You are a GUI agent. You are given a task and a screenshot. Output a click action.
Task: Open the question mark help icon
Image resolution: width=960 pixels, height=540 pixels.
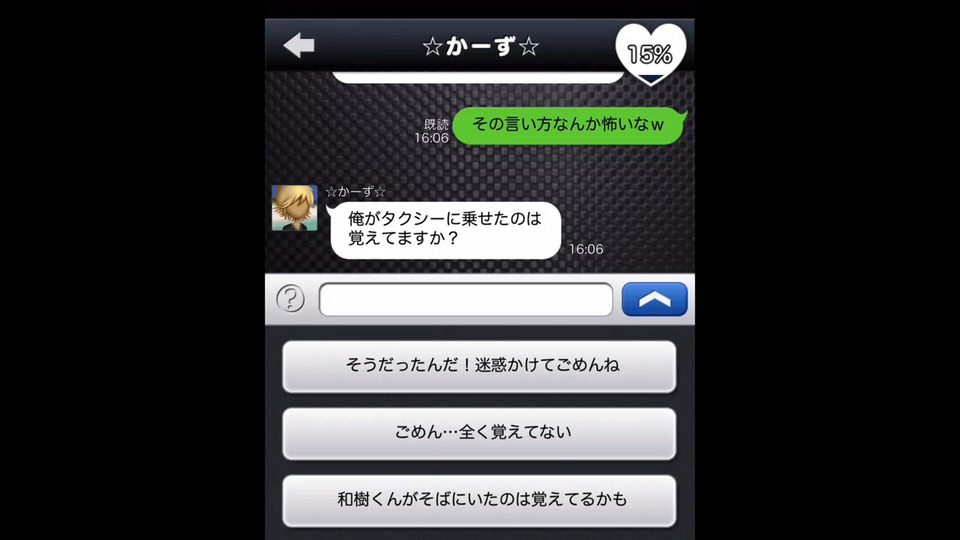coord(290,299)
